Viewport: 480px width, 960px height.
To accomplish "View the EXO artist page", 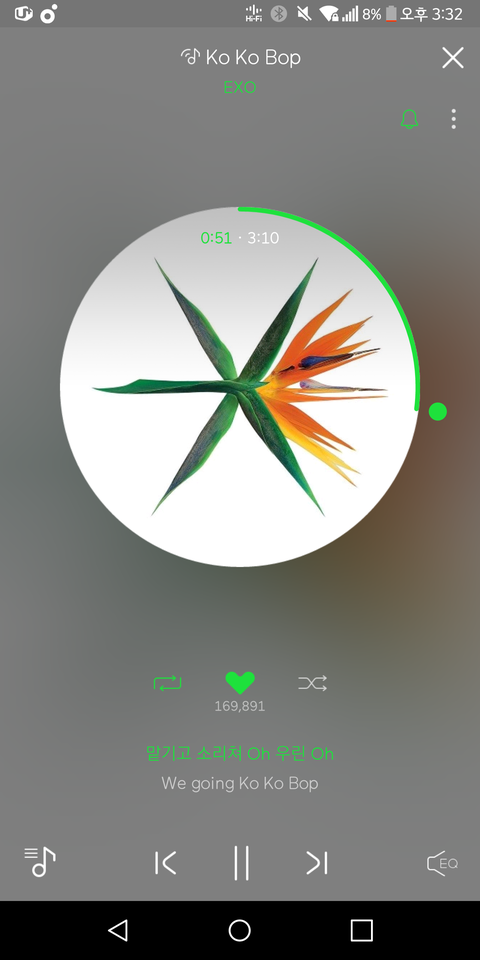I will point(240,87).
